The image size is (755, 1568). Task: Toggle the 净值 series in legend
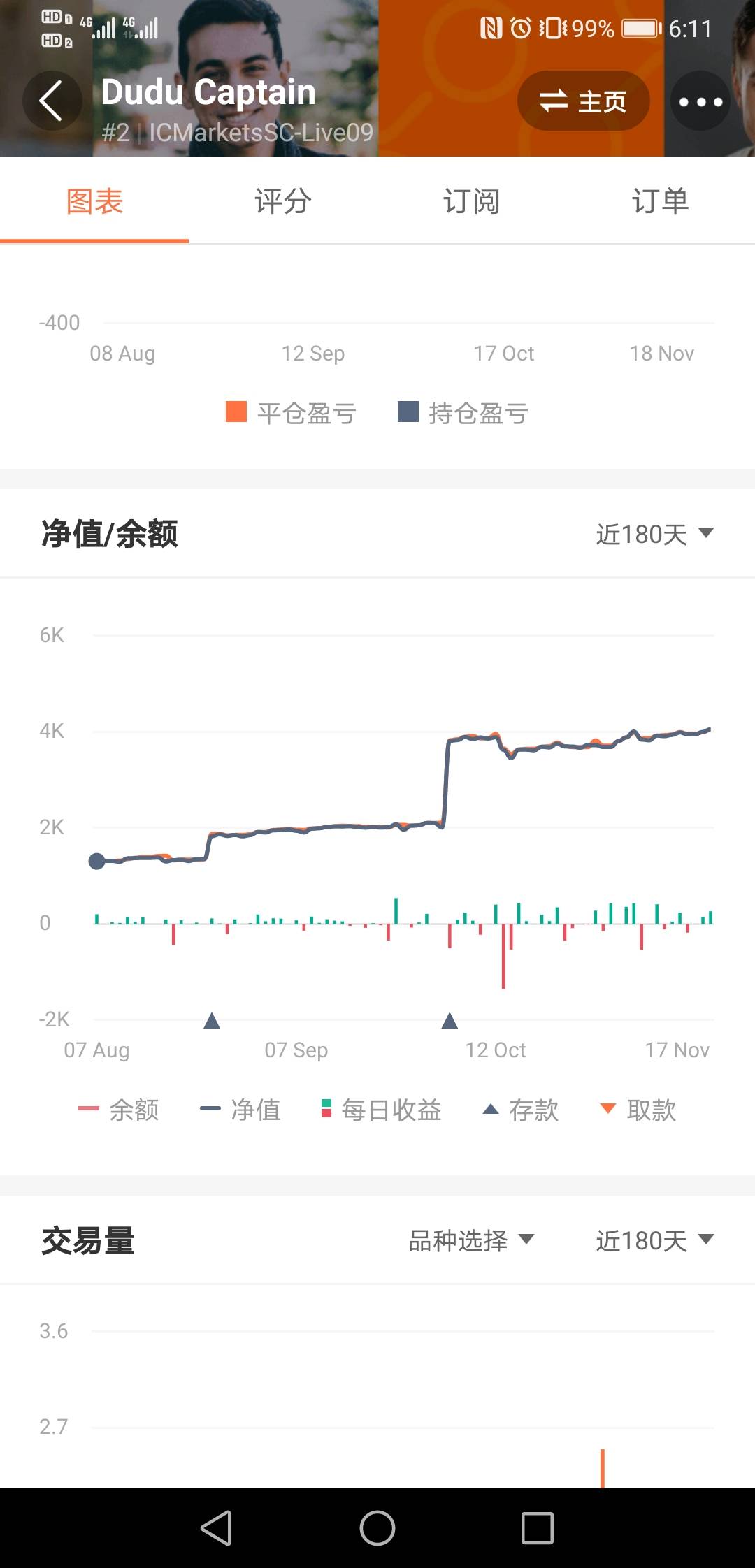coord(240,1110)
